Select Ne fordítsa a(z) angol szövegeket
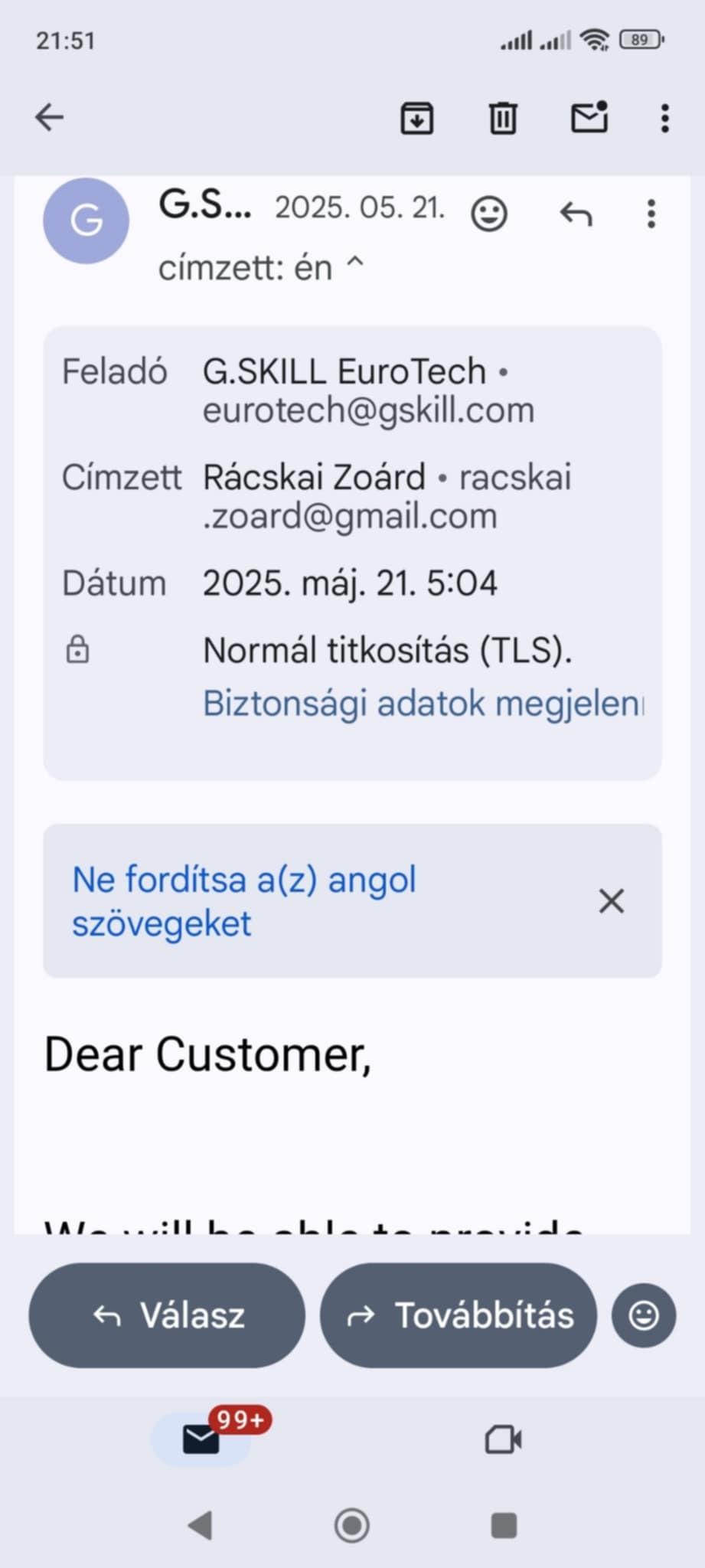 coord(244,901)
